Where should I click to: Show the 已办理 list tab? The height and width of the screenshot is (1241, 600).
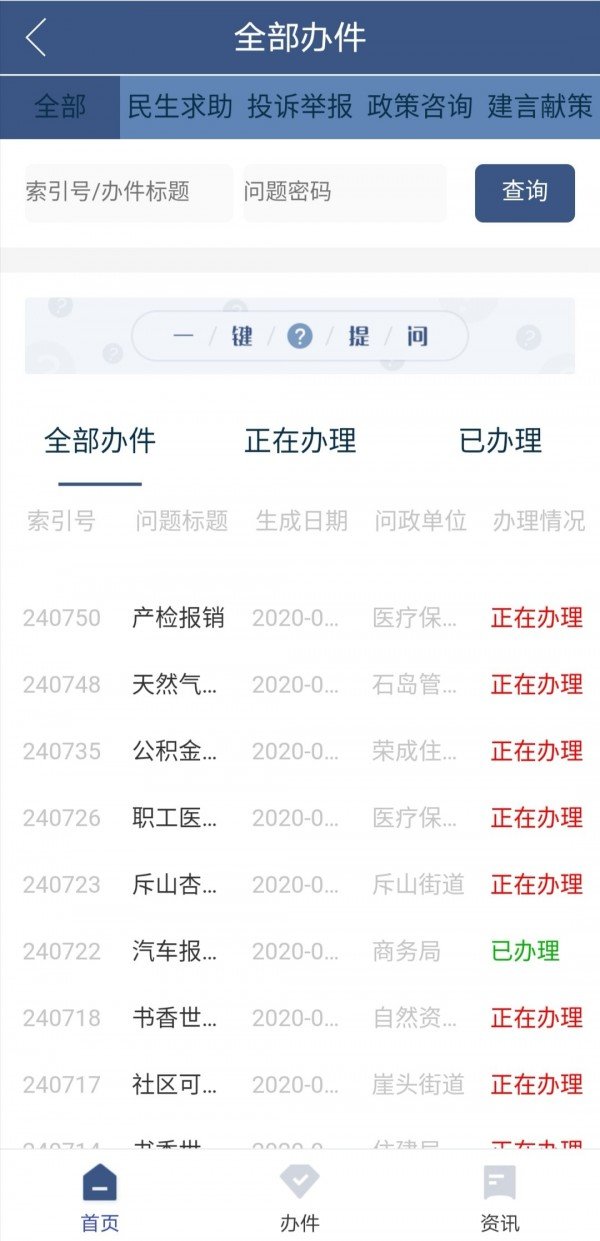click(x=500, y=441)
